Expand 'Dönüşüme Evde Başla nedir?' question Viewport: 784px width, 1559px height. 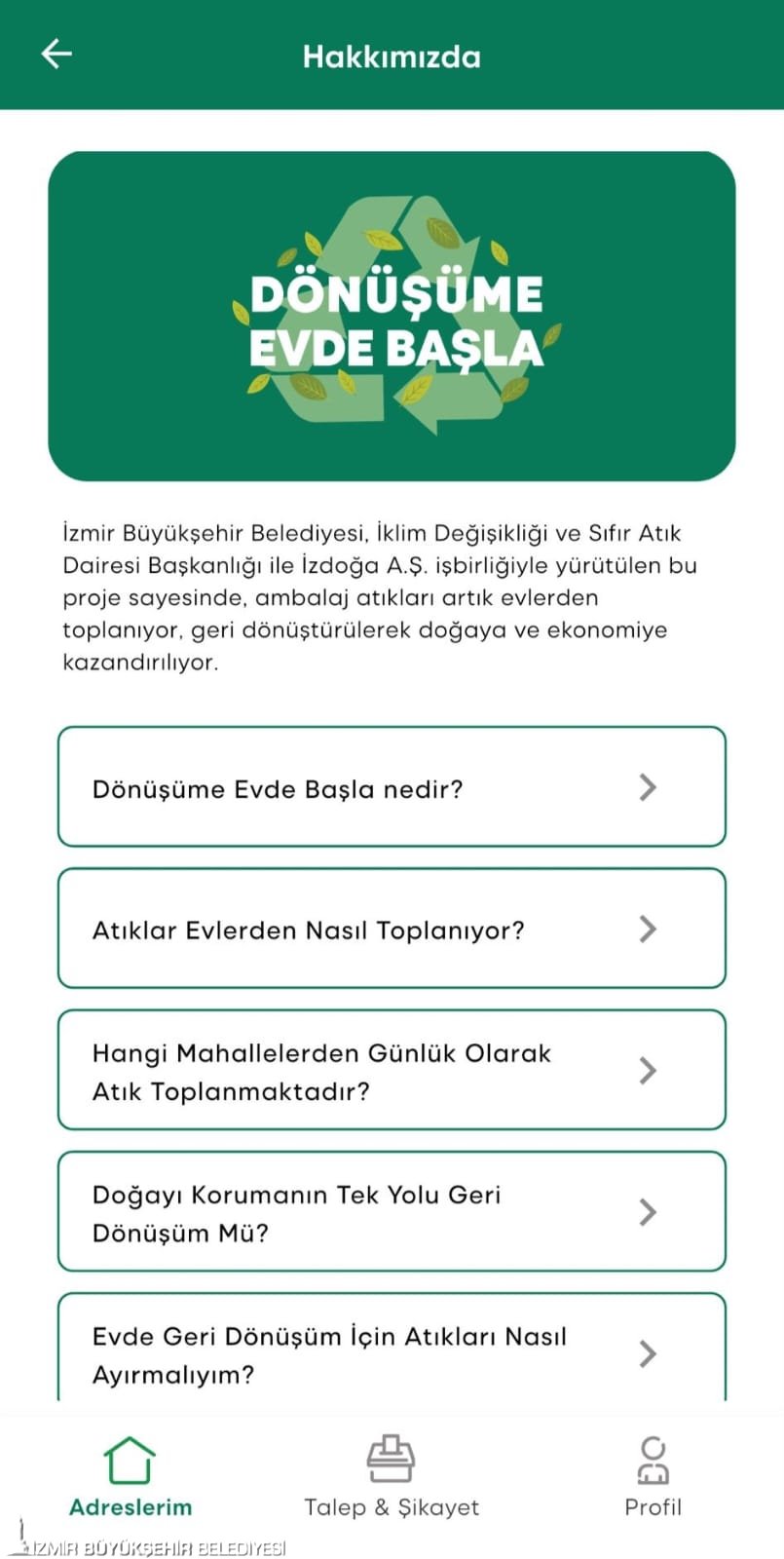point(392,787)
